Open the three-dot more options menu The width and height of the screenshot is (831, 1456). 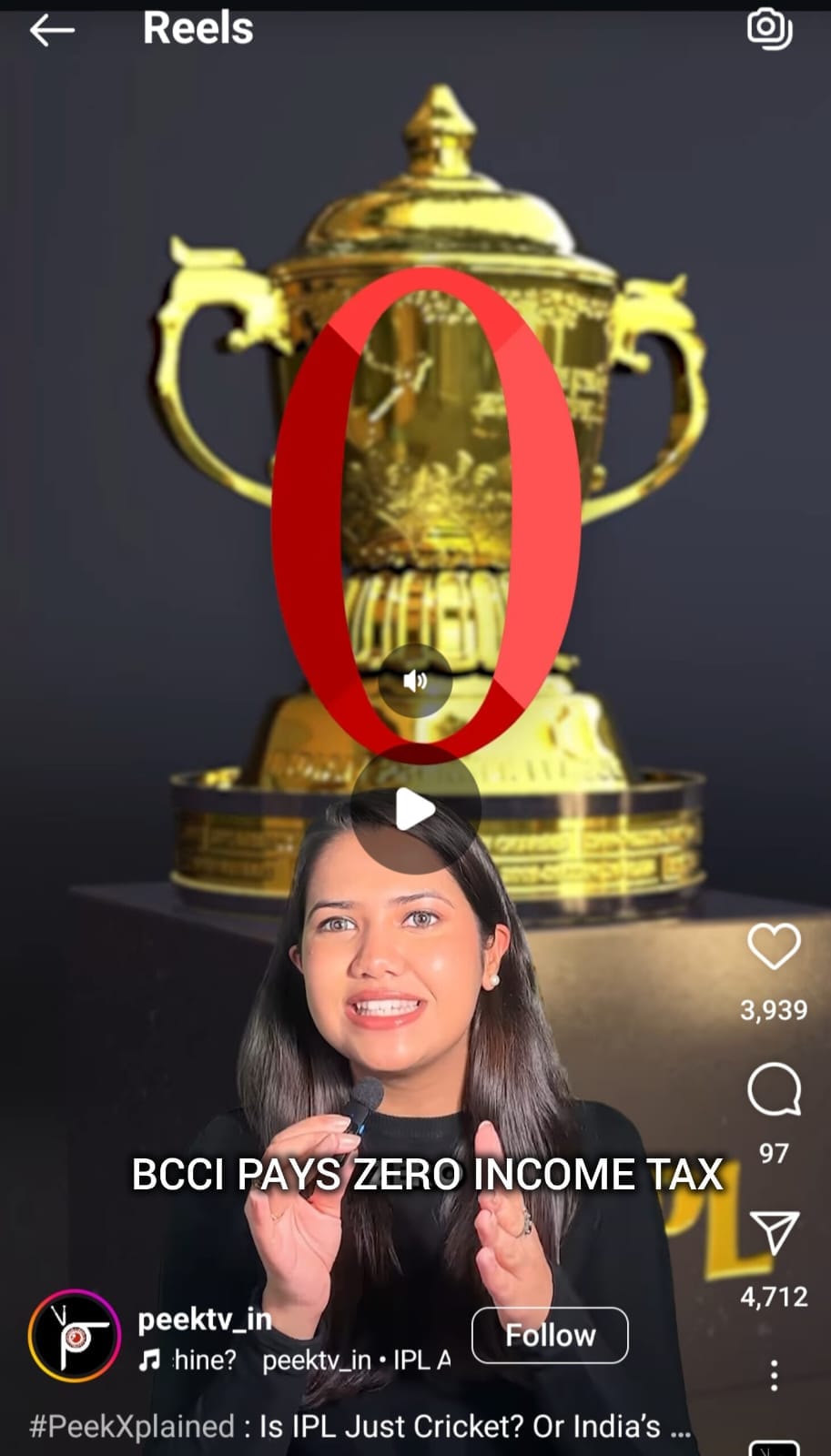(x=774, y=1375)
